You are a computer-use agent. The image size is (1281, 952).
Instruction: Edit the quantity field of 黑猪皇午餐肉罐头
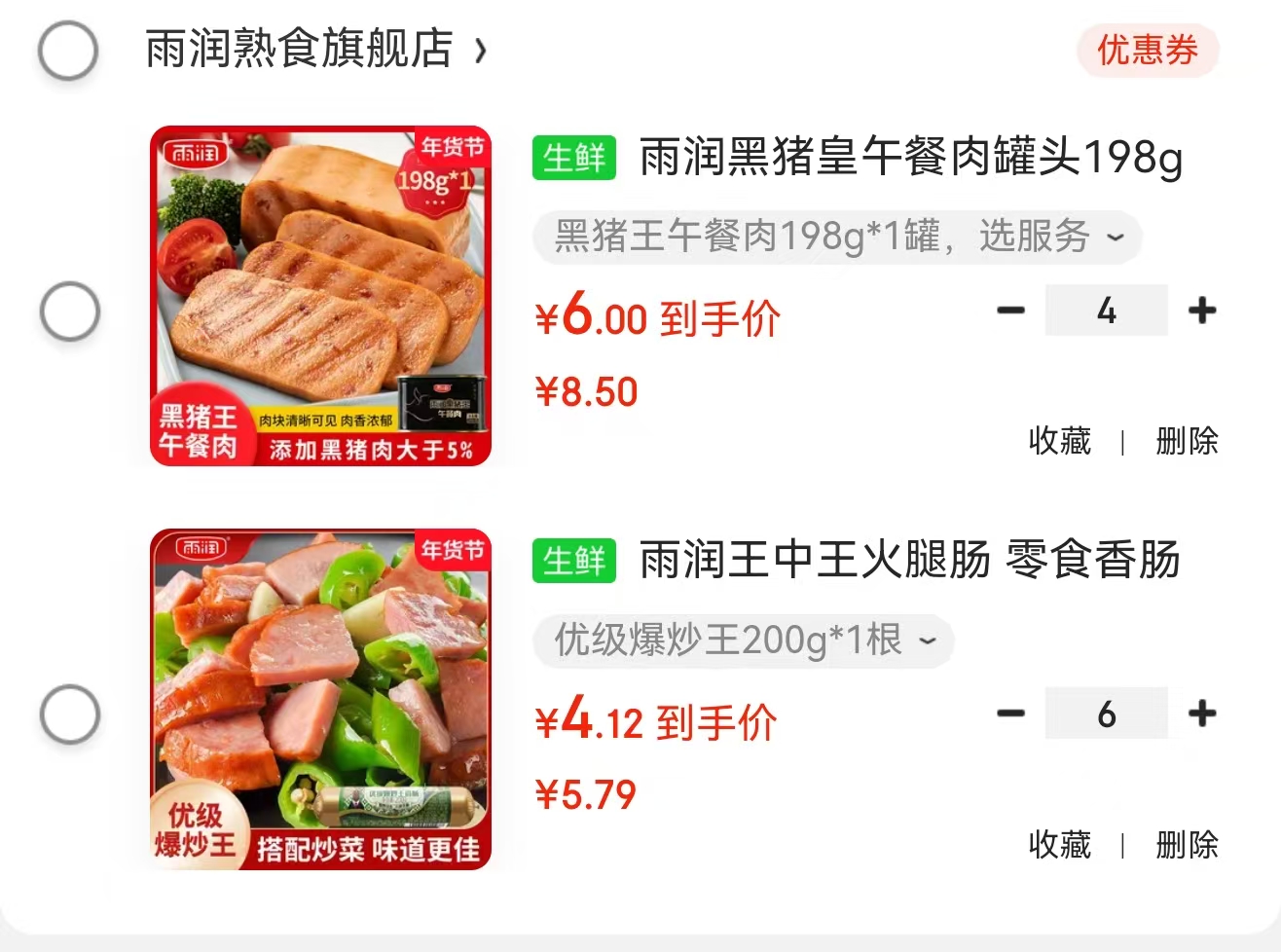[x=1106, y=311]
